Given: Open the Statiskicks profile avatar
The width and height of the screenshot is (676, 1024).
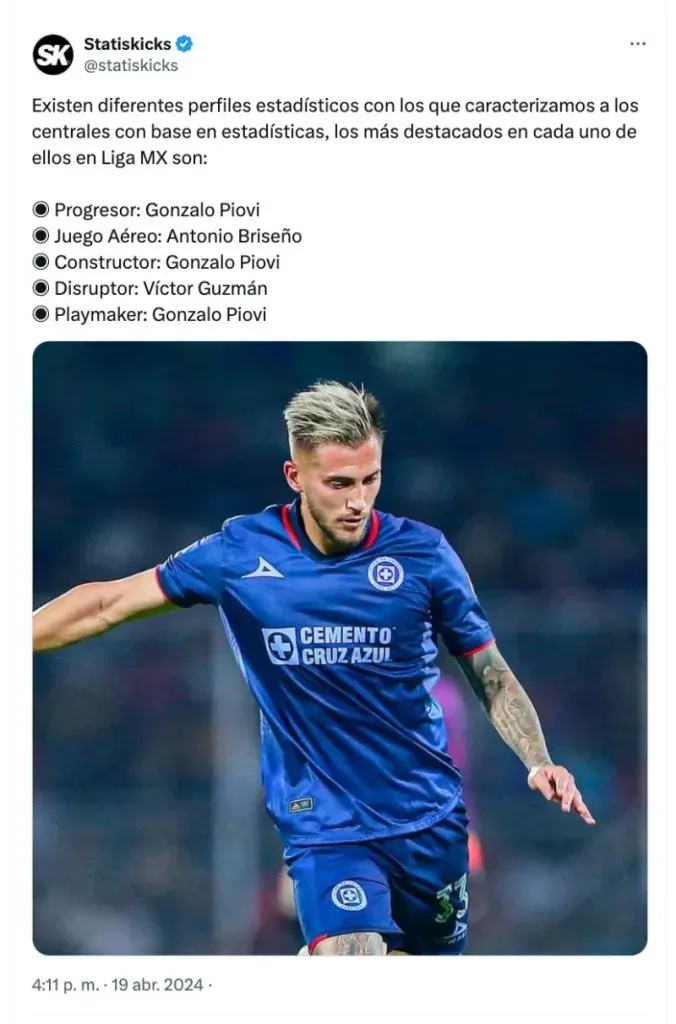Looking at the screenshot, I should [x=53, y=54].
